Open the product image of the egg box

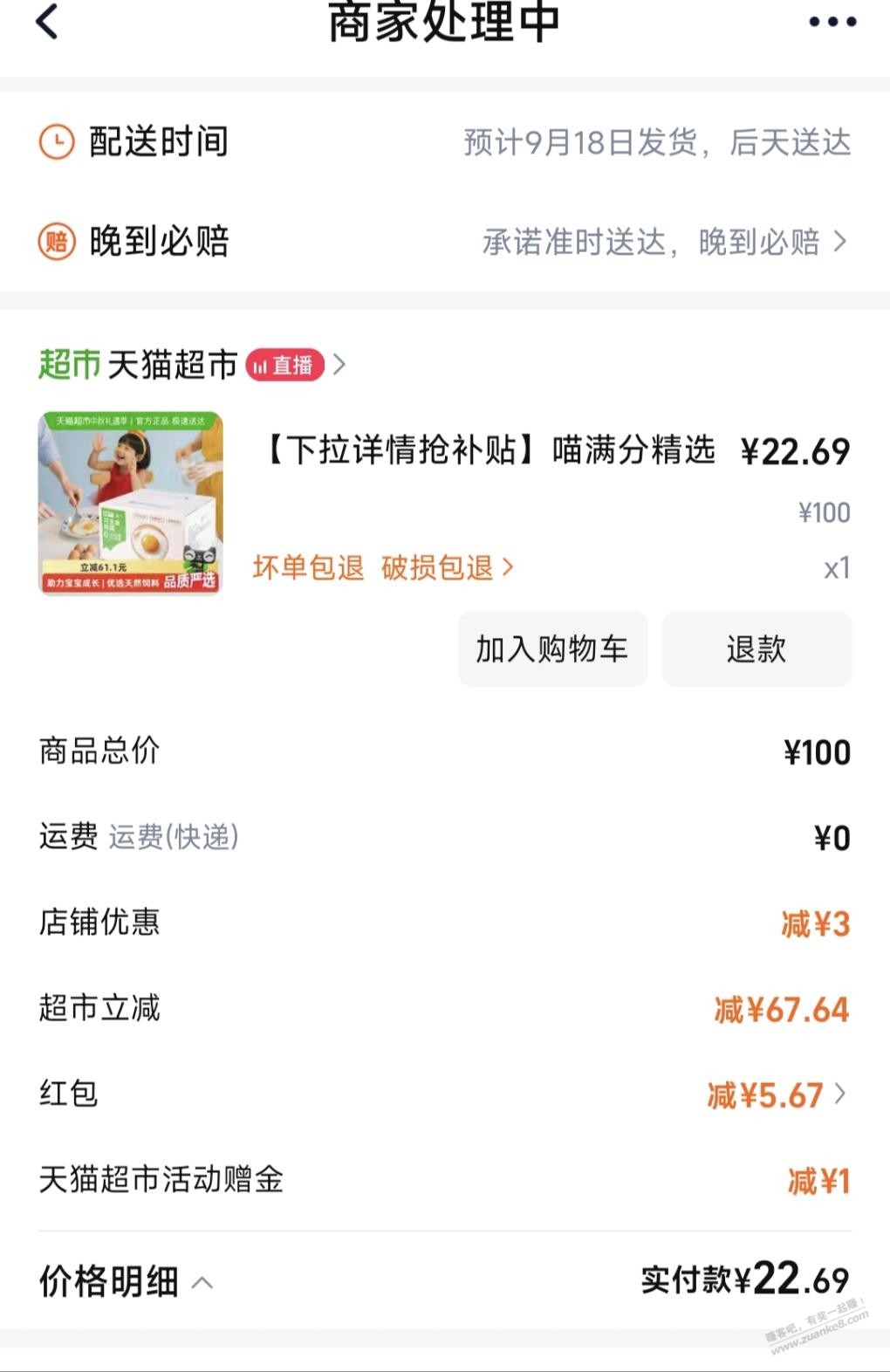tap(131, 504)
